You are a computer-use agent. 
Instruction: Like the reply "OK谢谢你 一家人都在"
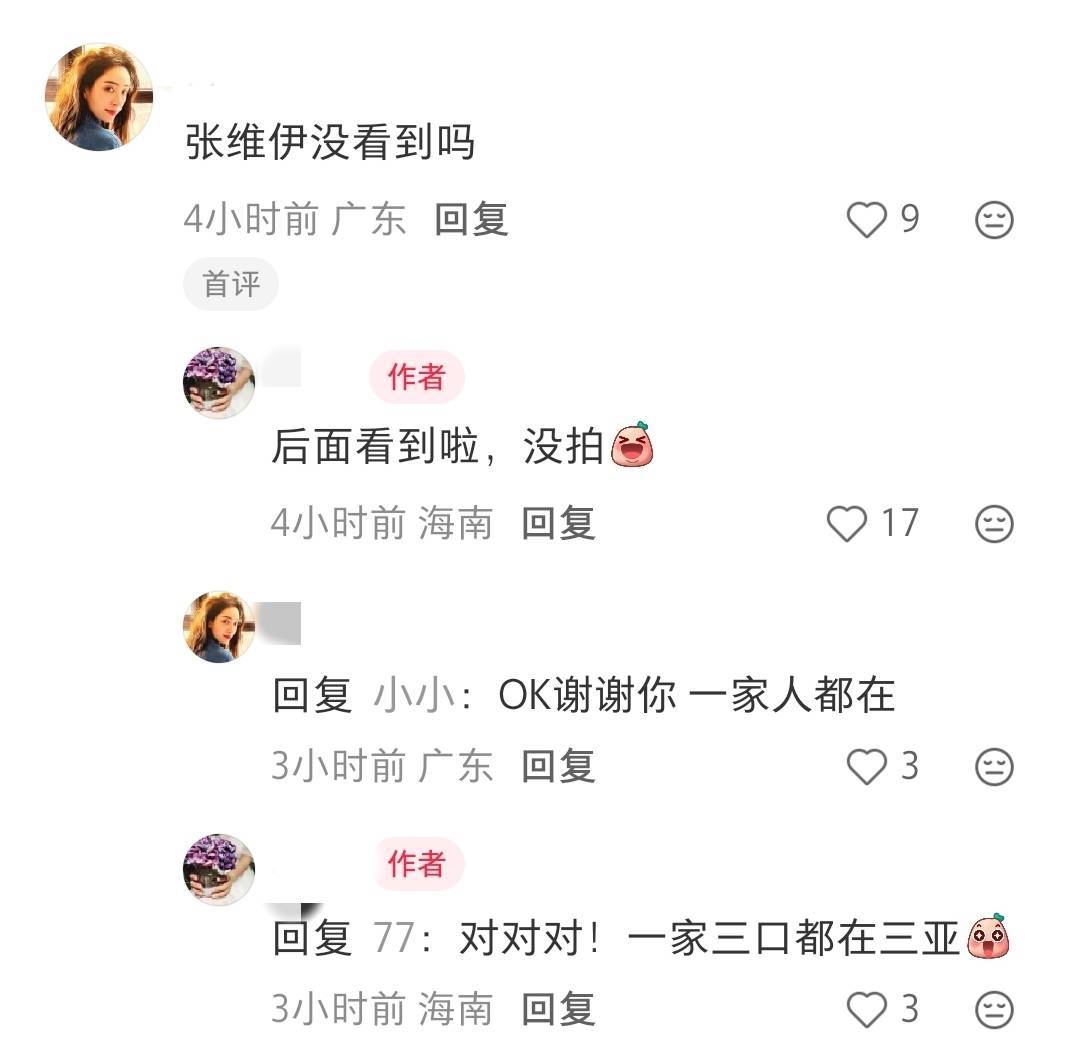click(867, 766)
